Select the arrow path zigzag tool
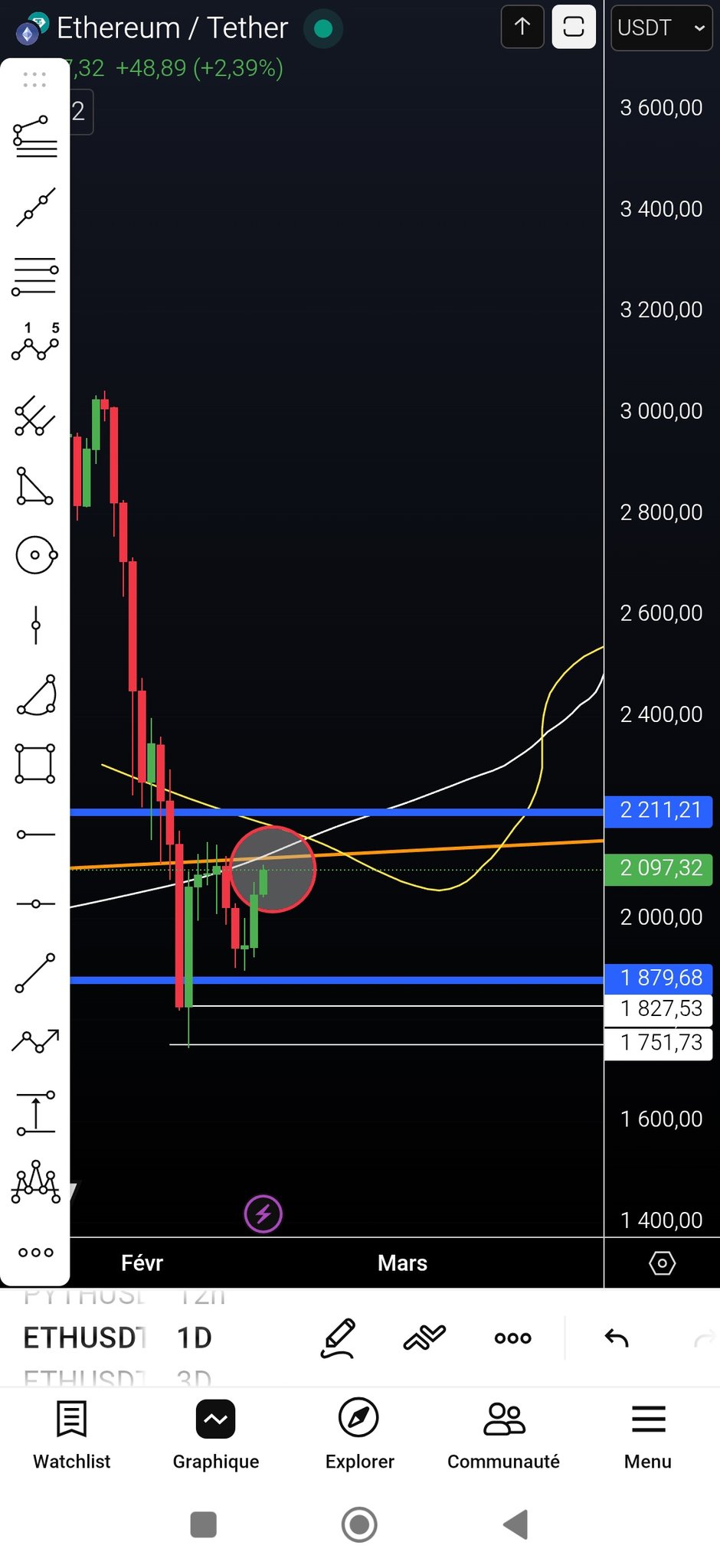This screenshot has width=720, height=1568. point(35,1041)
